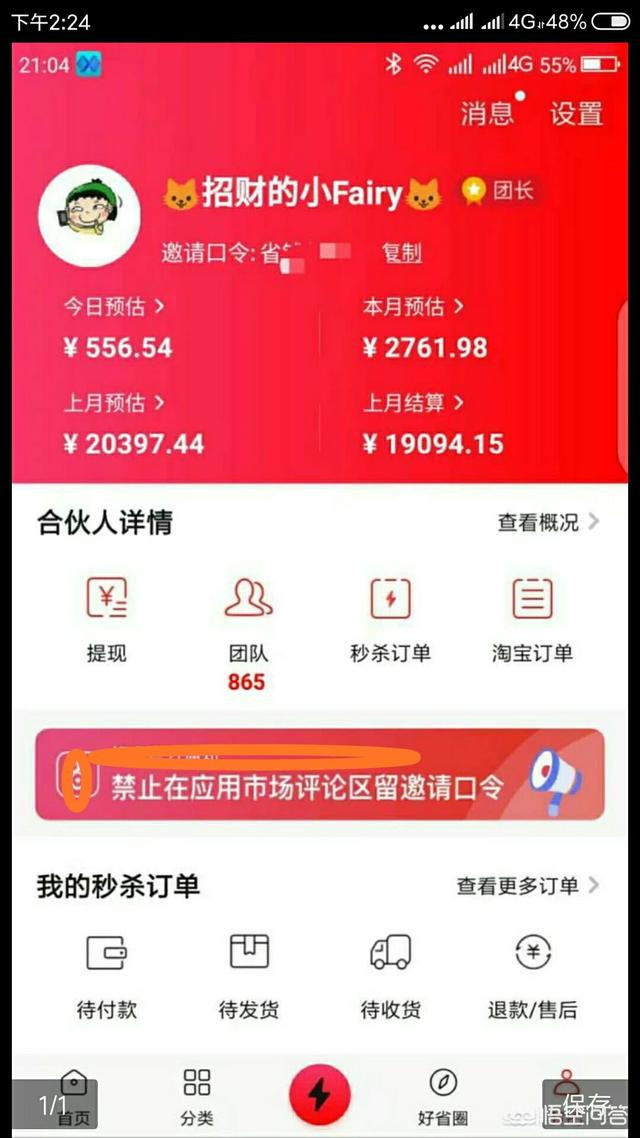Open 淘宝订单 orders
Image resolution: width=640 pixels, height=1138 pixels.
pos(532,619)
